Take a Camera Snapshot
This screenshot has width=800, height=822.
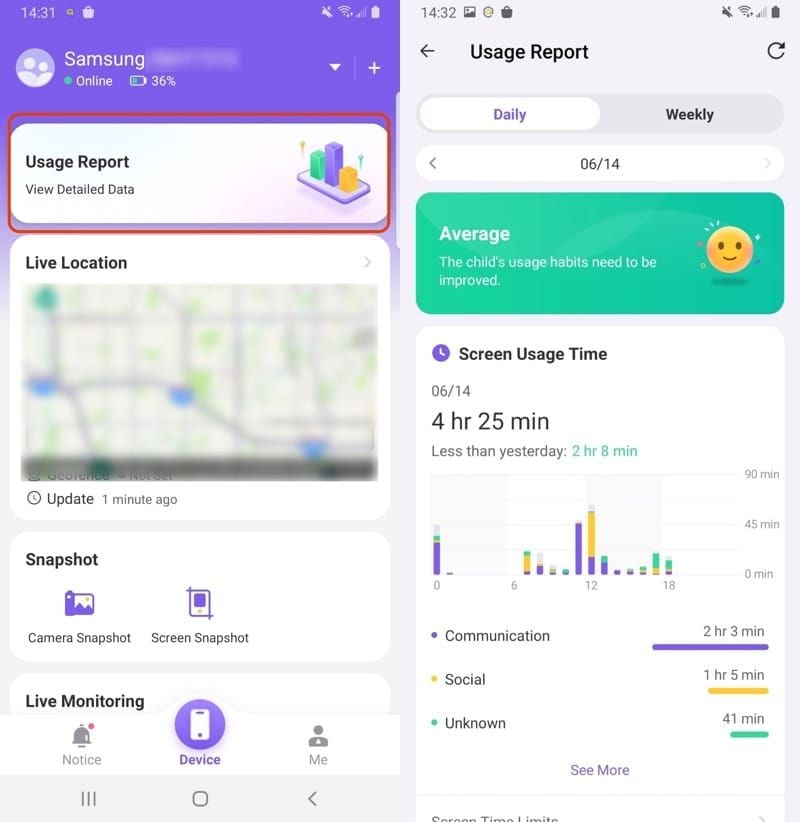(79, 615)
